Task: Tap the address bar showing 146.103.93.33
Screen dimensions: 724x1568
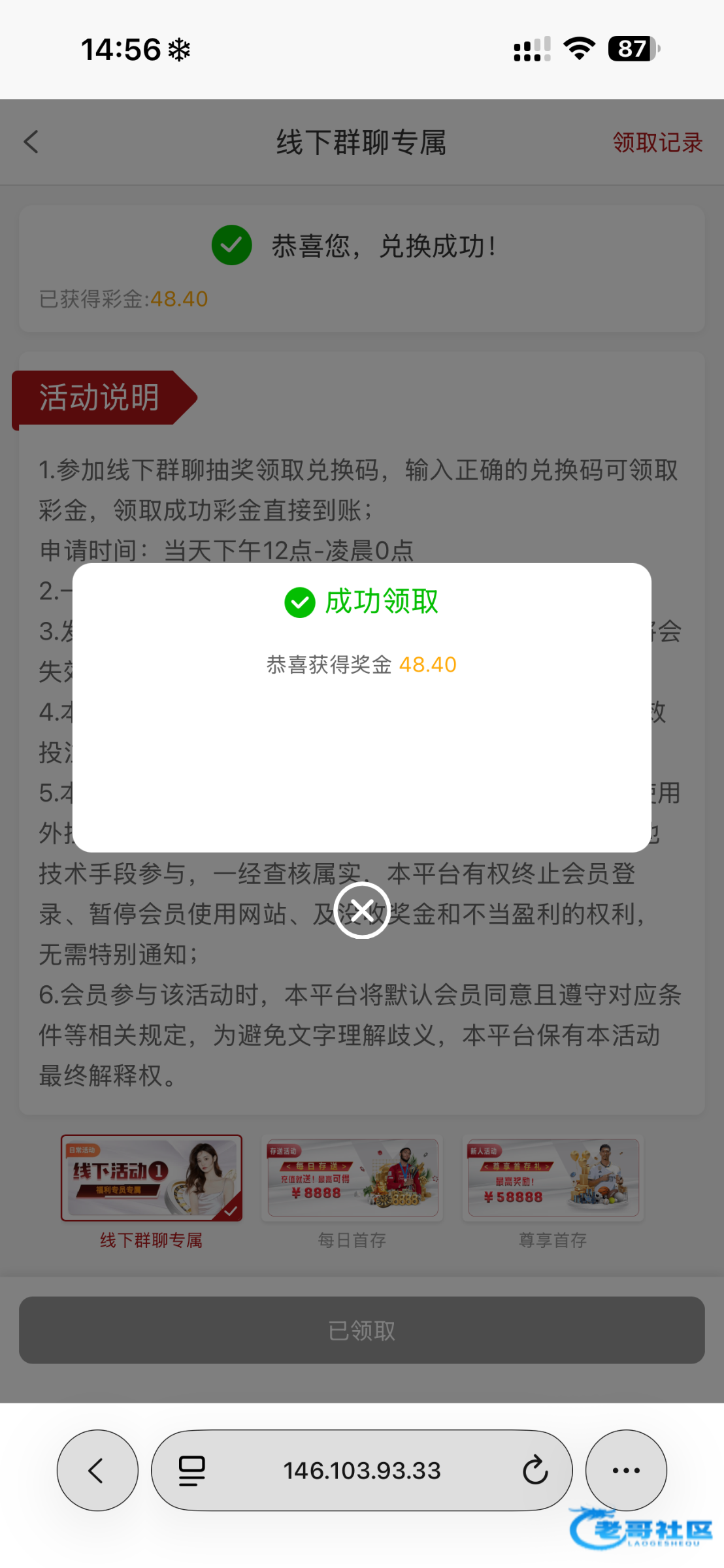Action: coord(362,1471)
